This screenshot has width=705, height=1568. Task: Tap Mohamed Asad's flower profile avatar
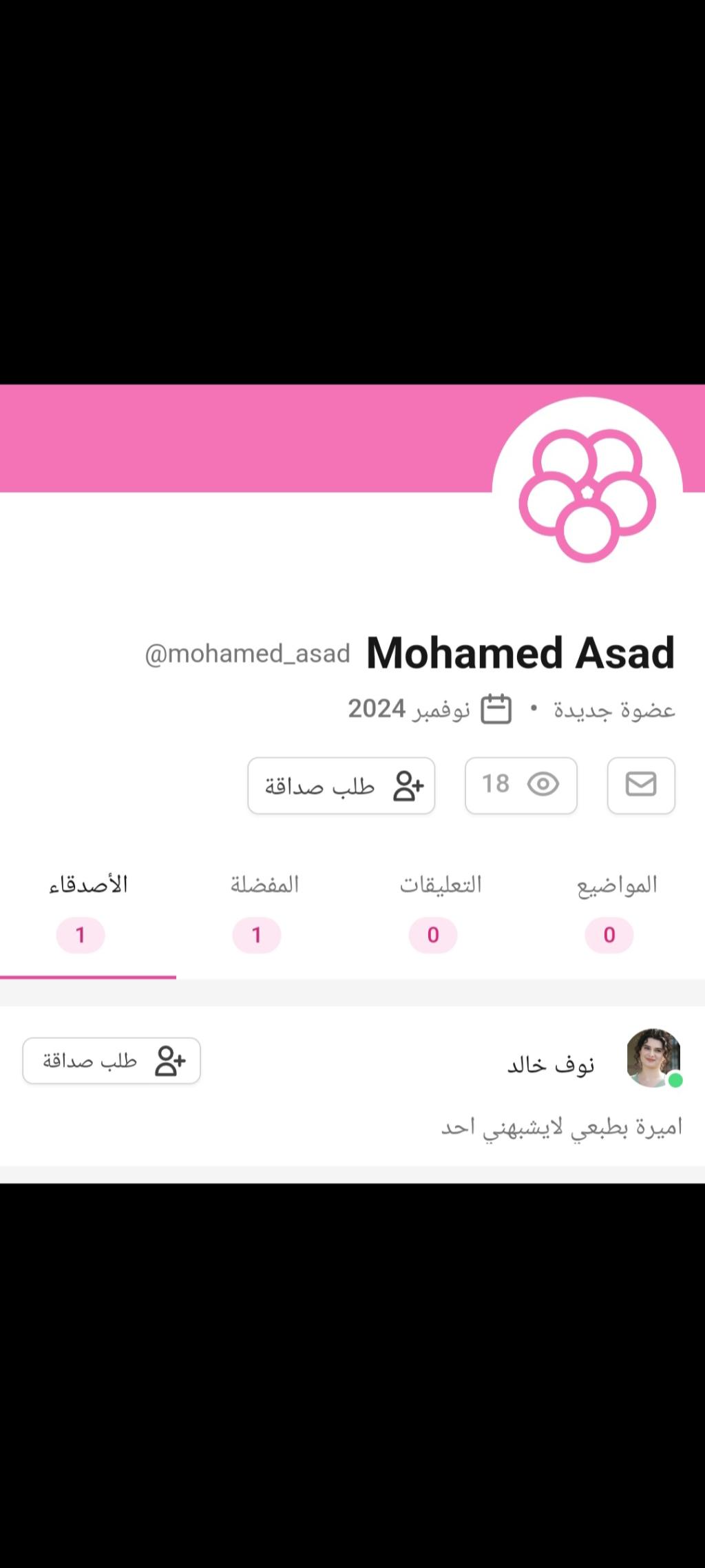(587, 495)
